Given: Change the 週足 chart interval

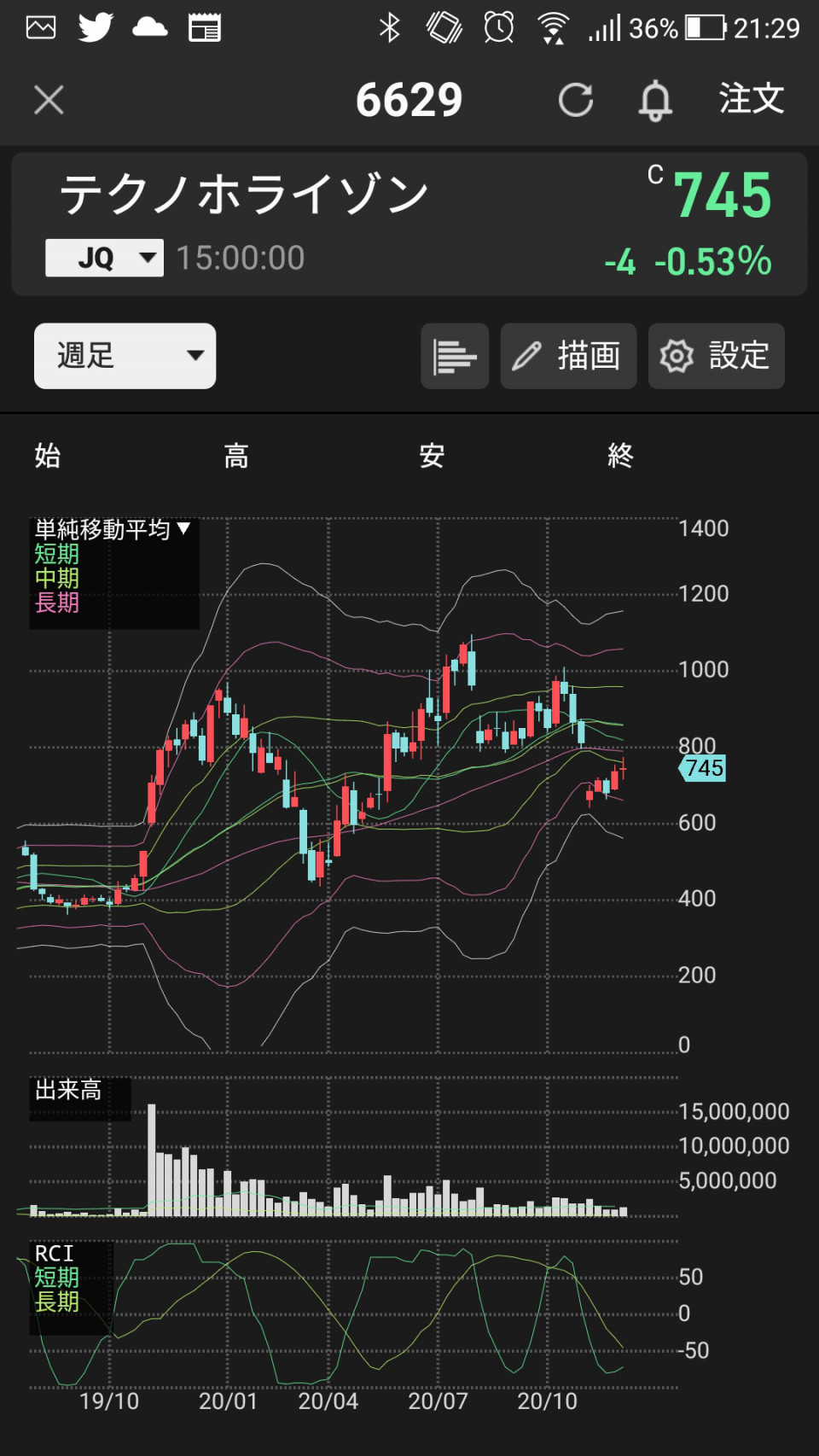Looking at the screenshot, I should [x=125, y=356].
